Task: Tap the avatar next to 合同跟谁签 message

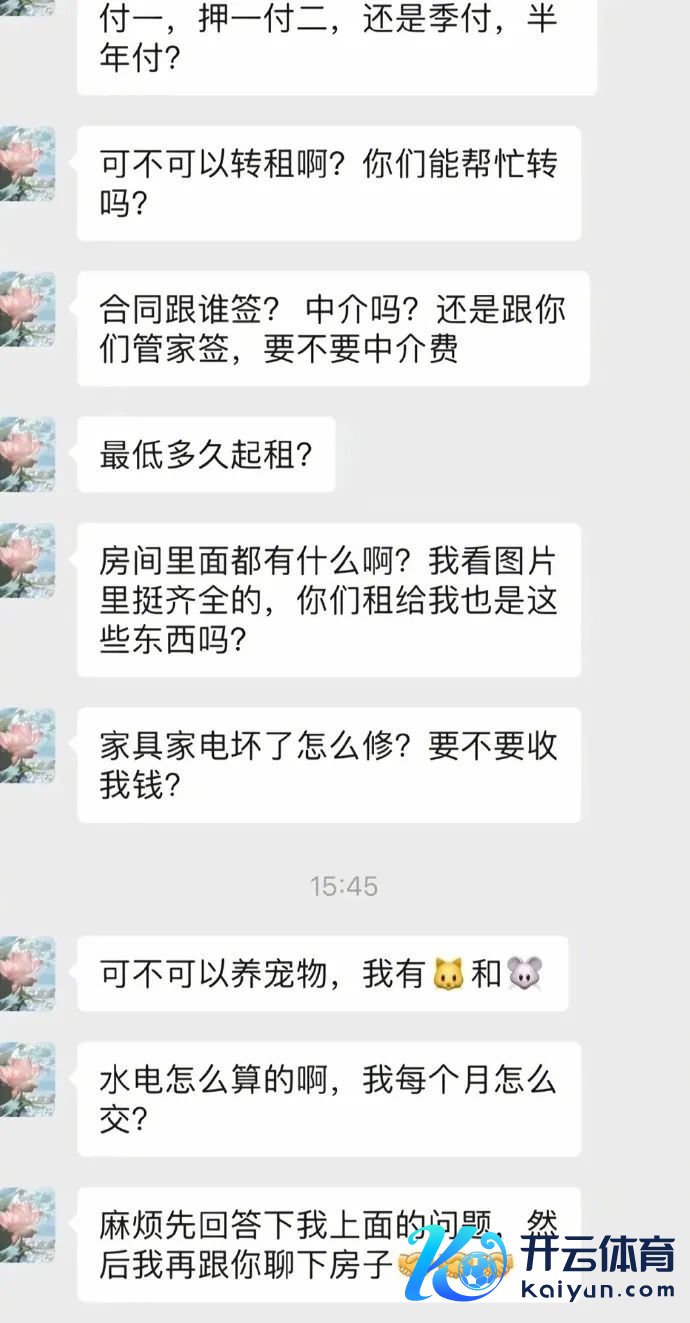Action: click(x=26, y=309)
